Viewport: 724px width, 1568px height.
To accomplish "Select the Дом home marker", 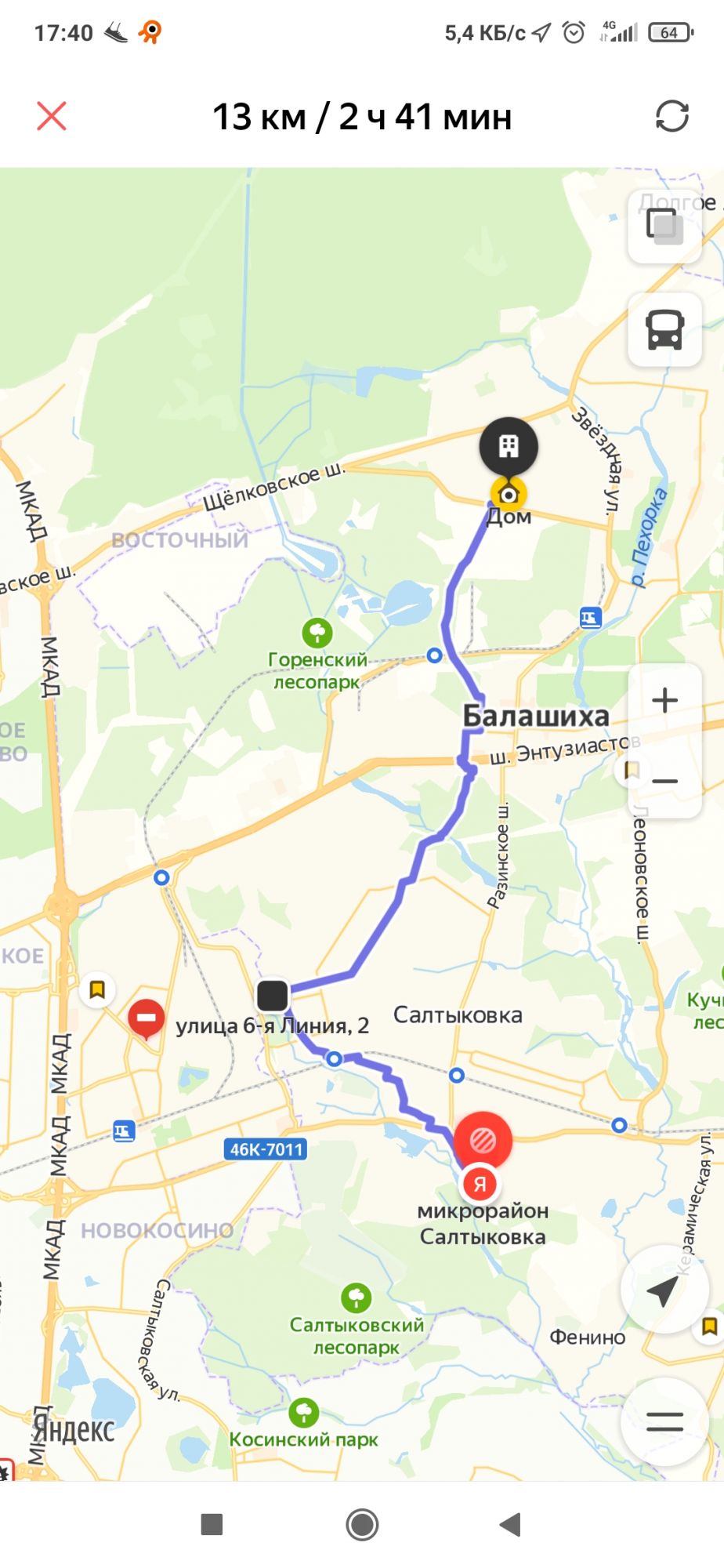I will point(509,495).
